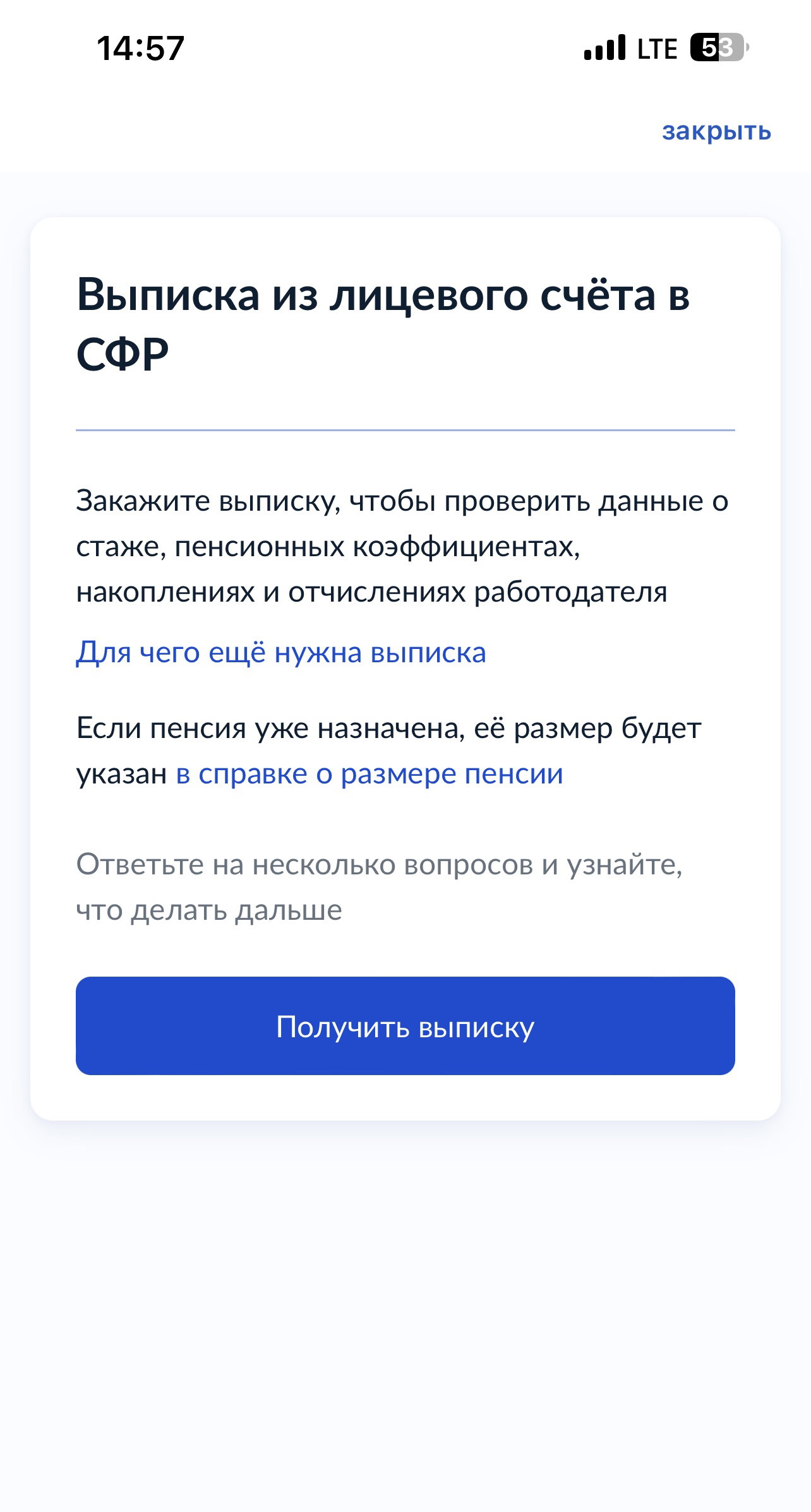Open link Для чего ещё нужна выписка
Image resolution: width=811 pixels, height=1512 pixels.
point(281,653)
